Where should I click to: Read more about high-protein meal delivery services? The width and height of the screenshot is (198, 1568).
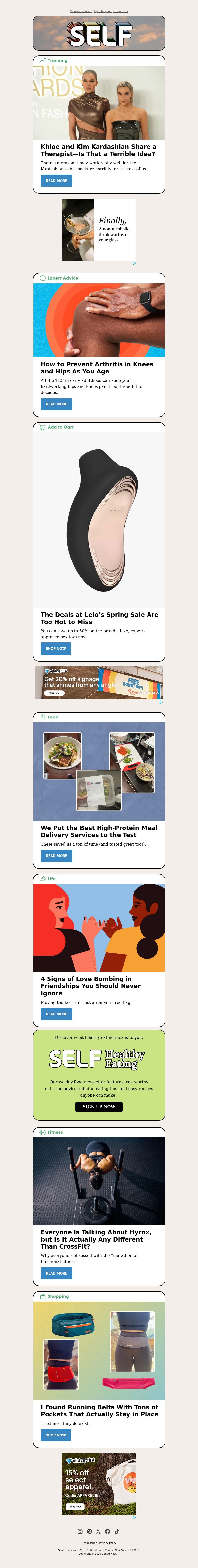[56, 856]
